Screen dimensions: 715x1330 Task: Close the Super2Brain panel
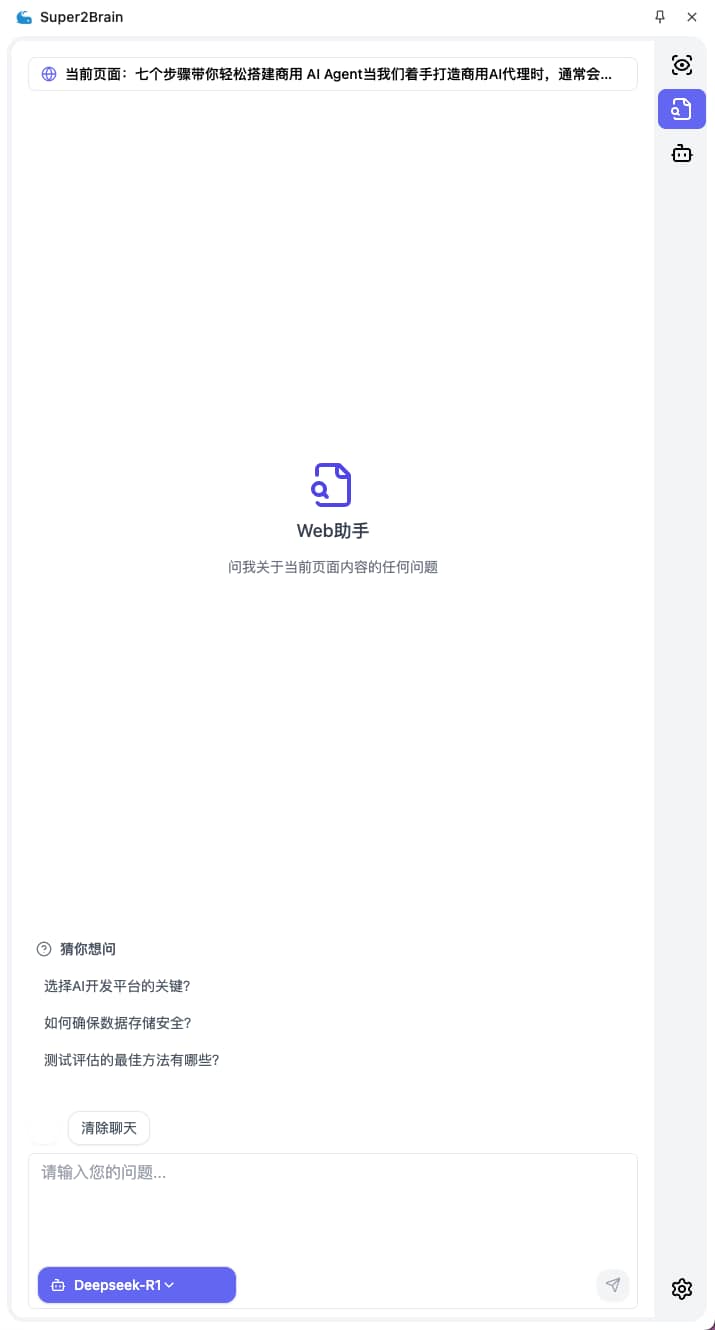[692, 17]
